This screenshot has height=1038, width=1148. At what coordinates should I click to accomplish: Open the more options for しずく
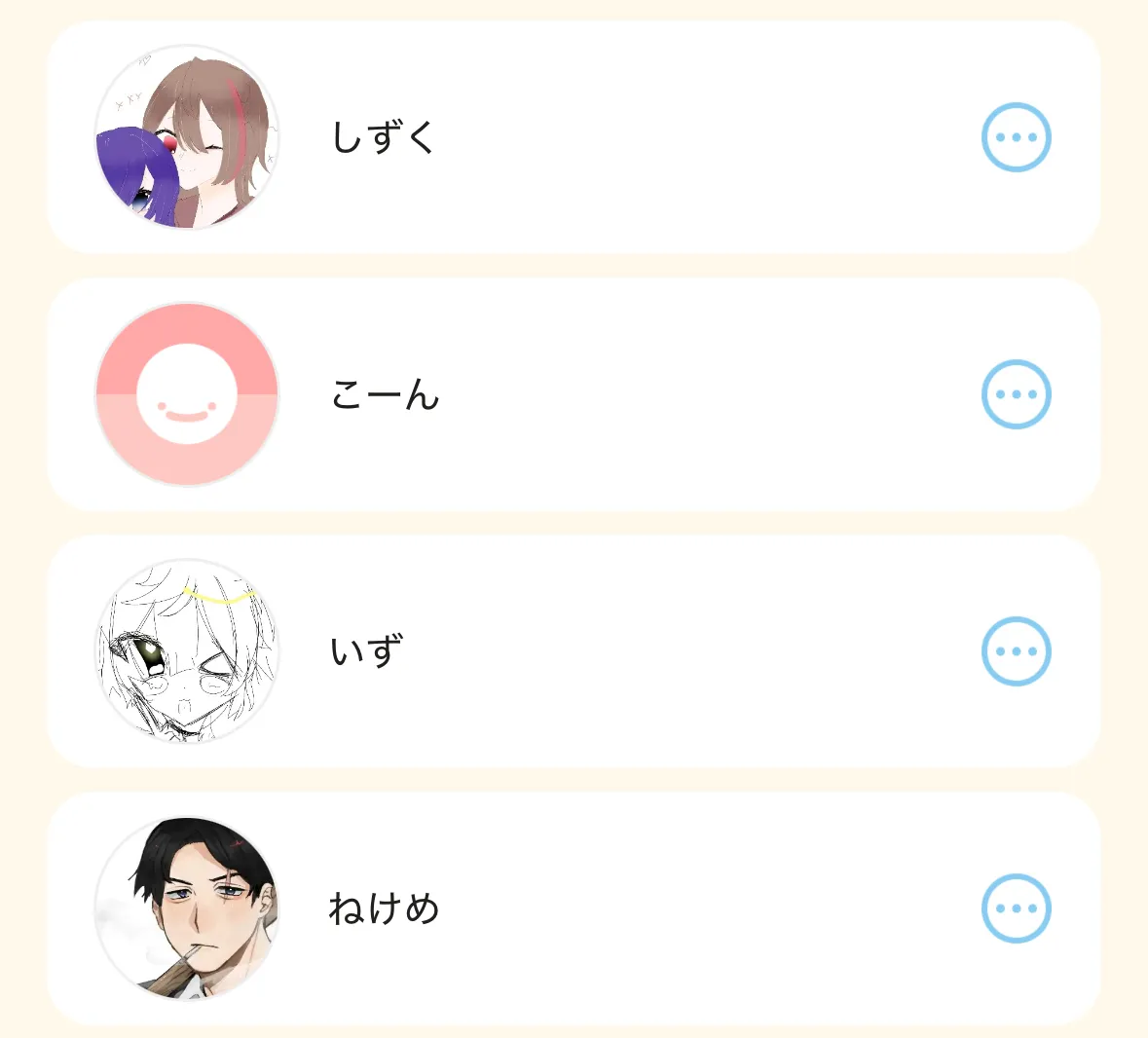tap(1016, 137)
